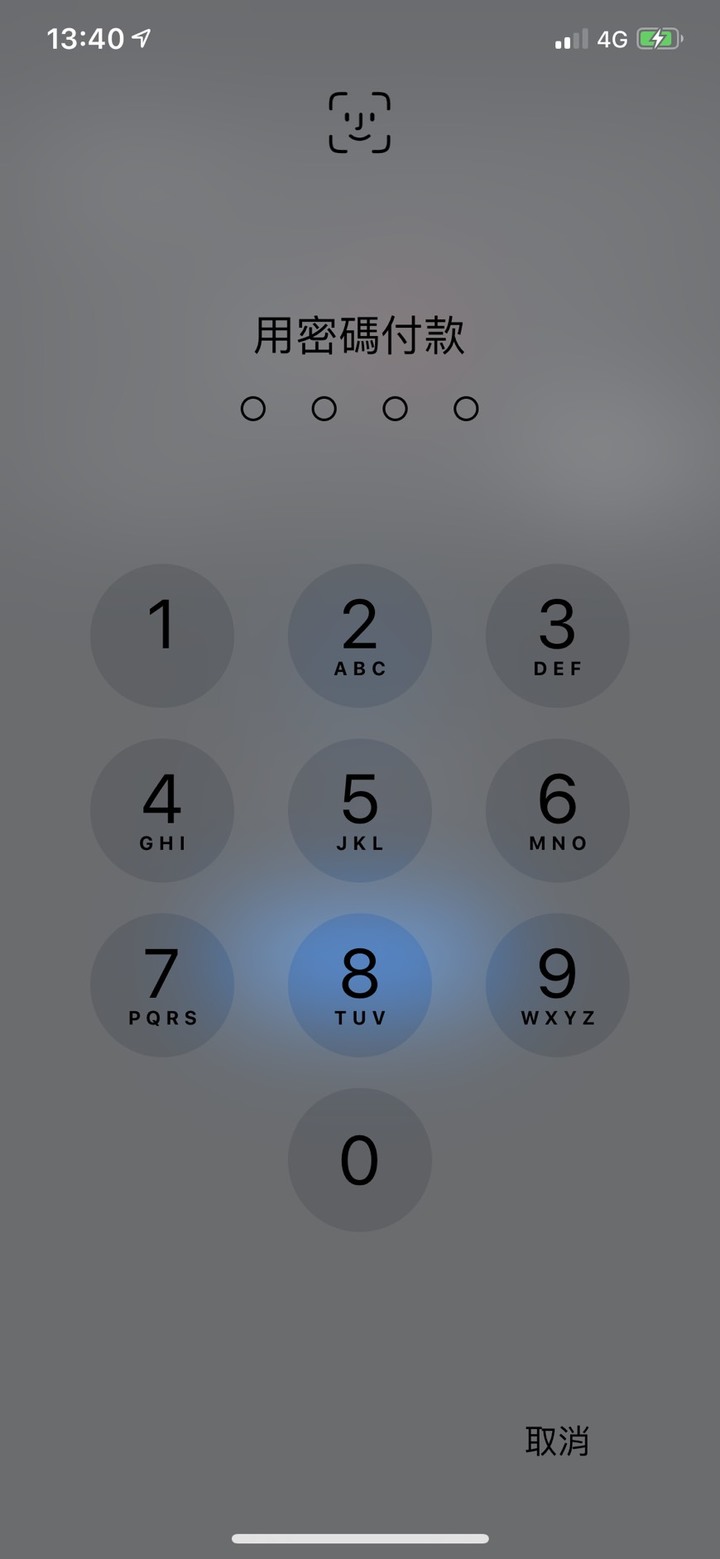Enter digit 2 (ABC) on the keypad

[x=360, y=636]
